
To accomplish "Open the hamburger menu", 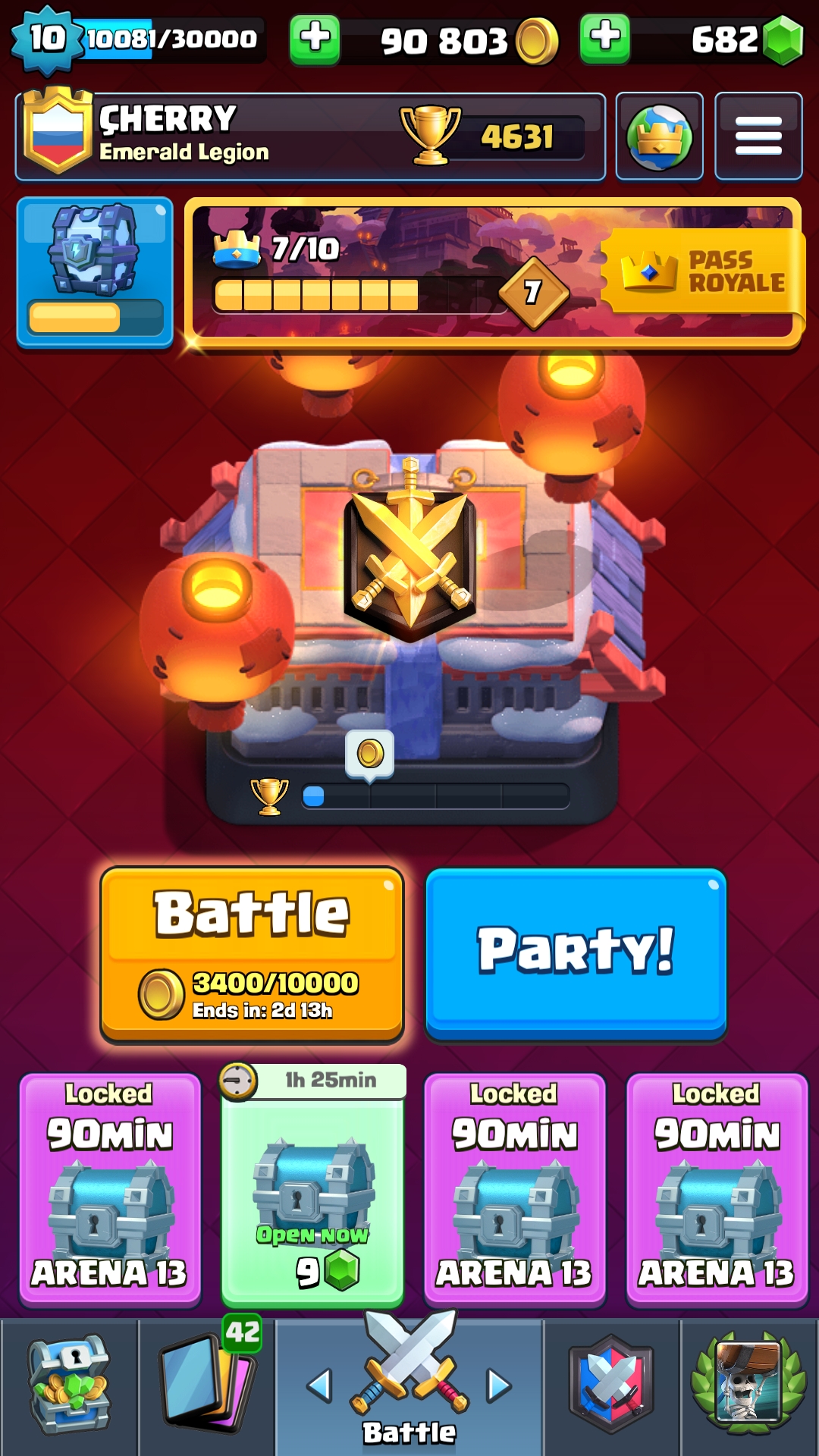I will pyautogui.click(x=758, y=136).
